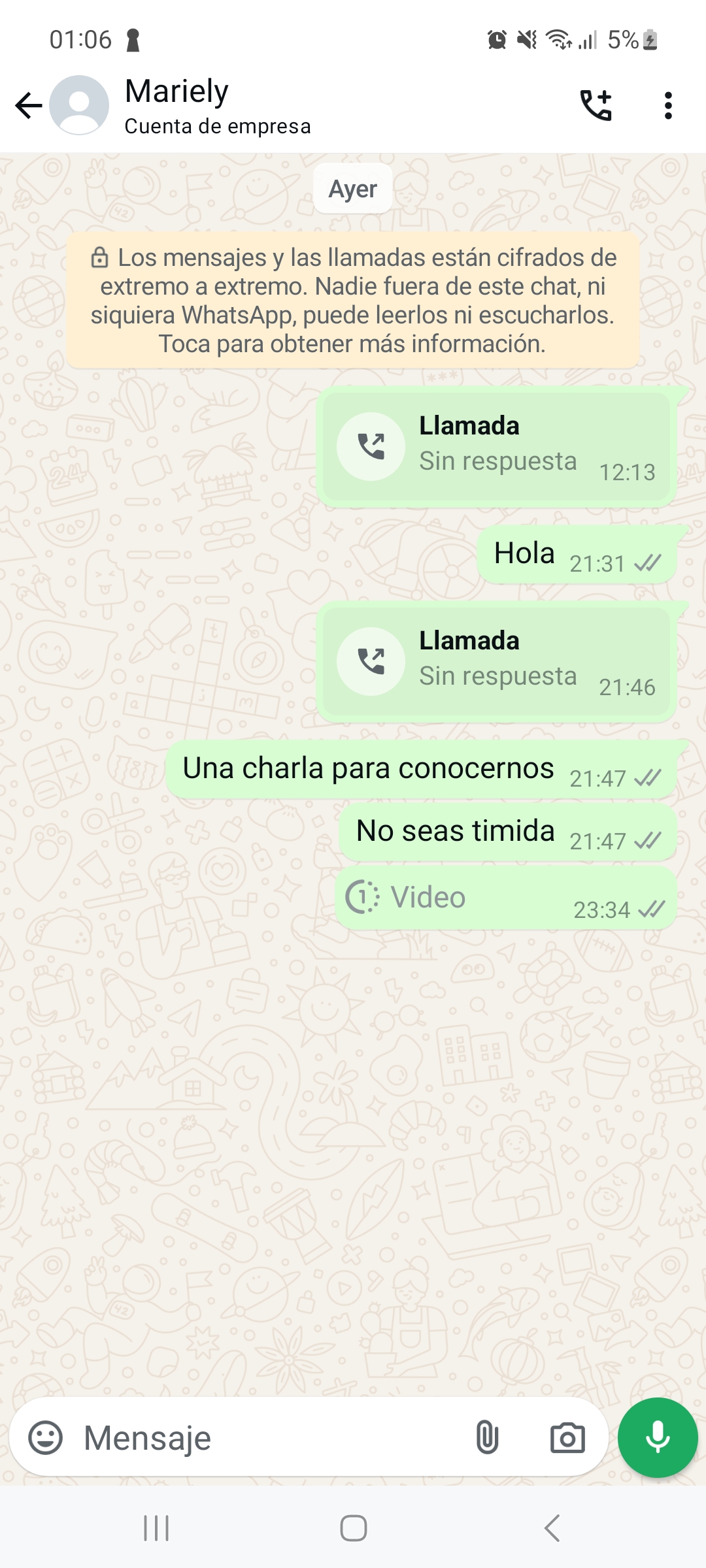Go back to the chats list
The height and width of the screenshot is (1568, 706).
(x=29, y=105)
